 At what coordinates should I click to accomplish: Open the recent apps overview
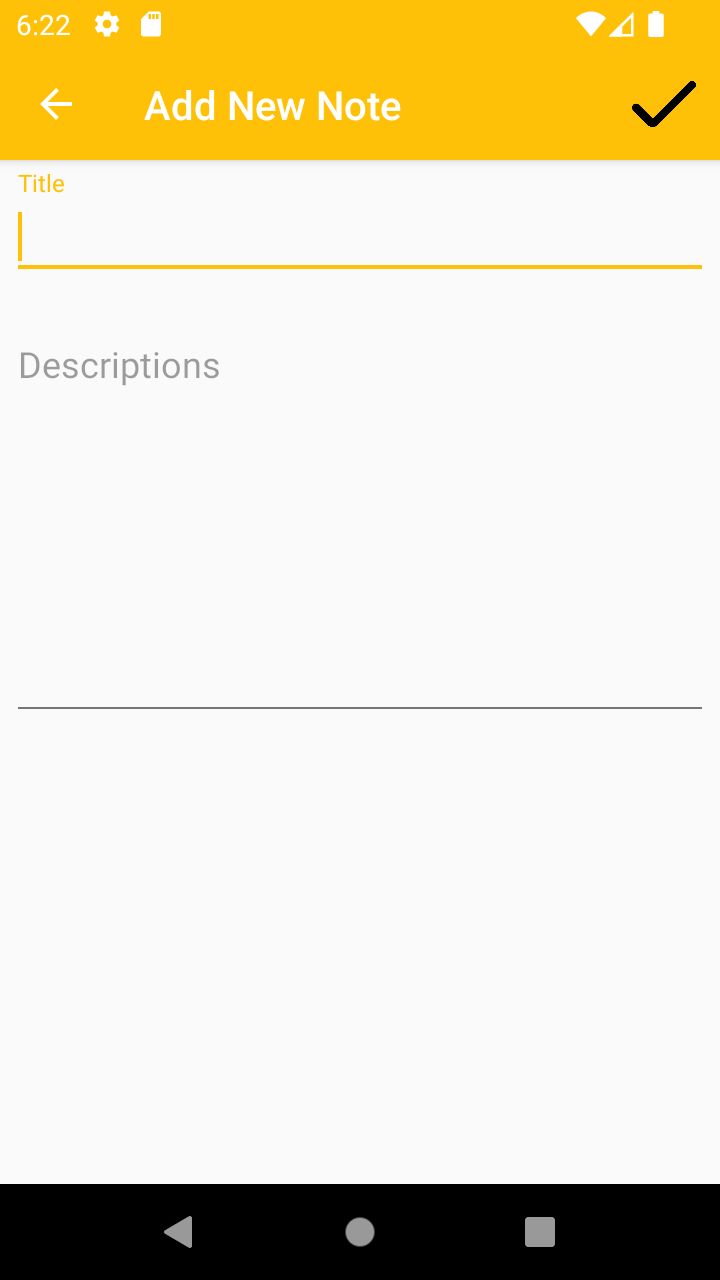[x=540, y=1231]
